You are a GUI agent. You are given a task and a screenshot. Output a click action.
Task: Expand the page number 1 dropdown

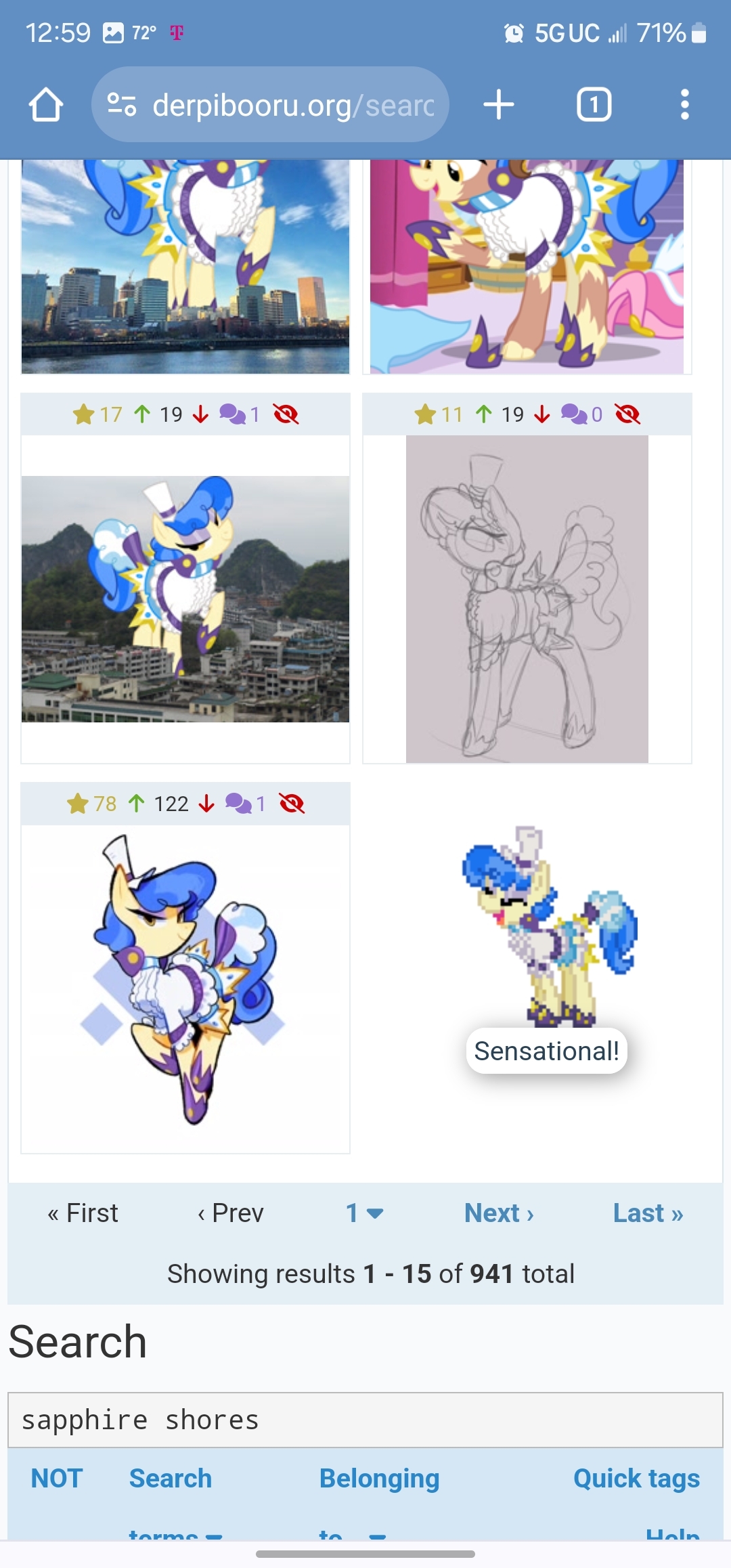(365, 1213)
